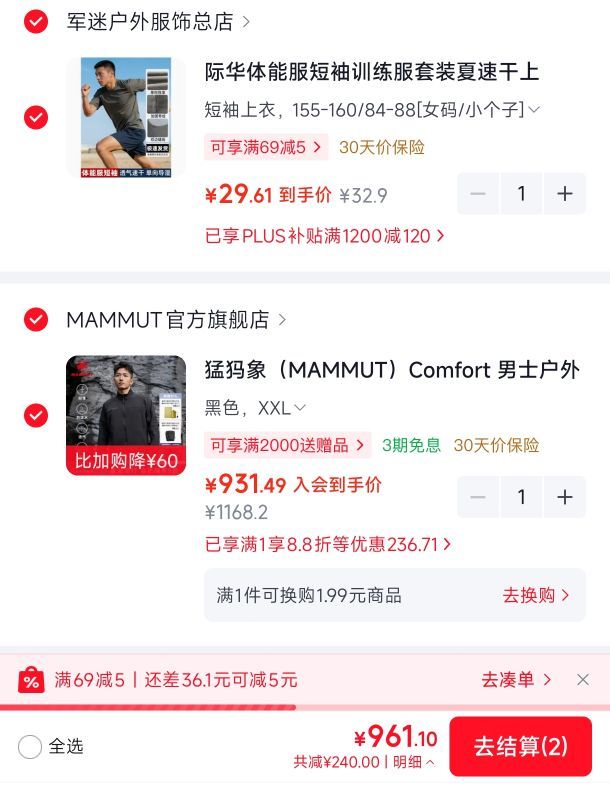Deselect the 猛犸象 Comfort item checkbox
Image resolution: width=610 pixels, height=812 pixels.
tap(36, 415)
